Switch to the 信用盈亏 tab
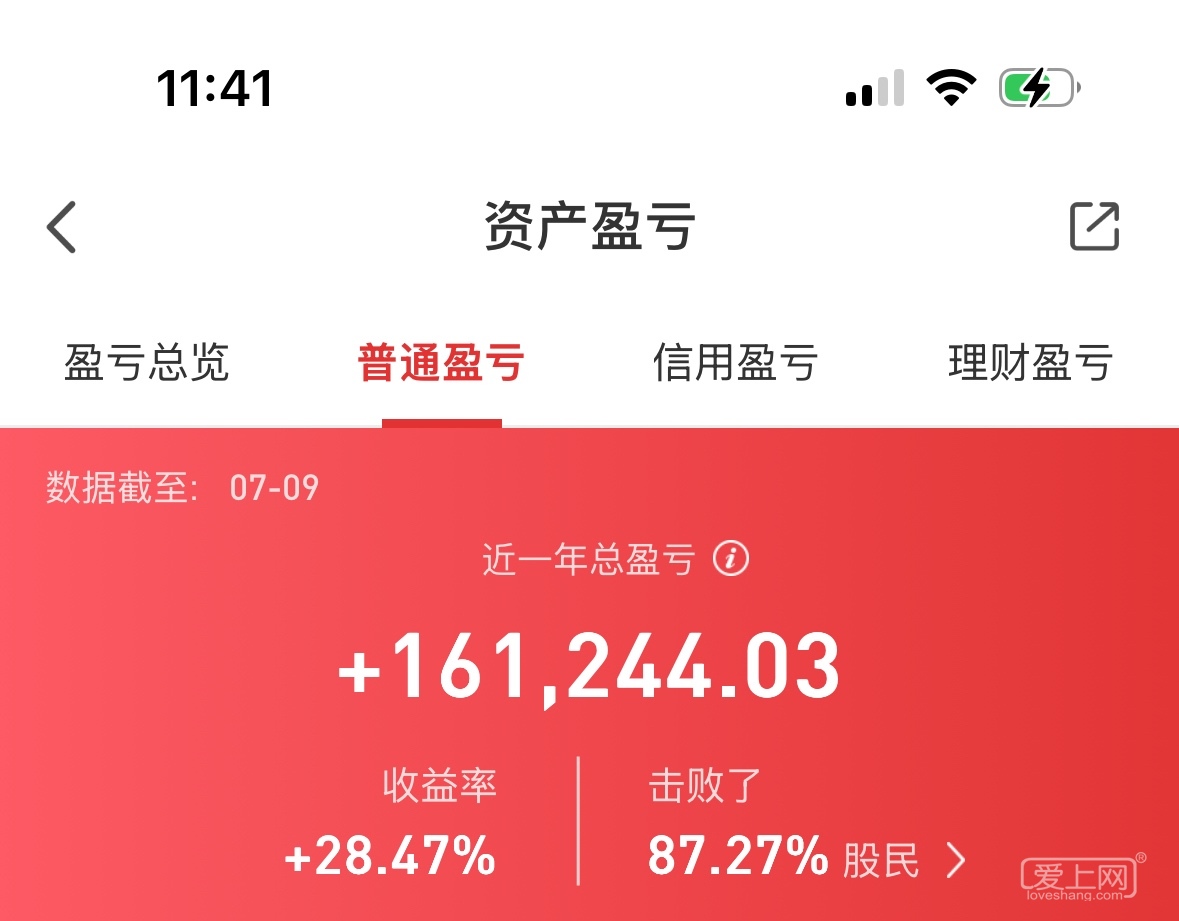The width and height of the screenshot is (1179, 921). [x=735, y=363]
